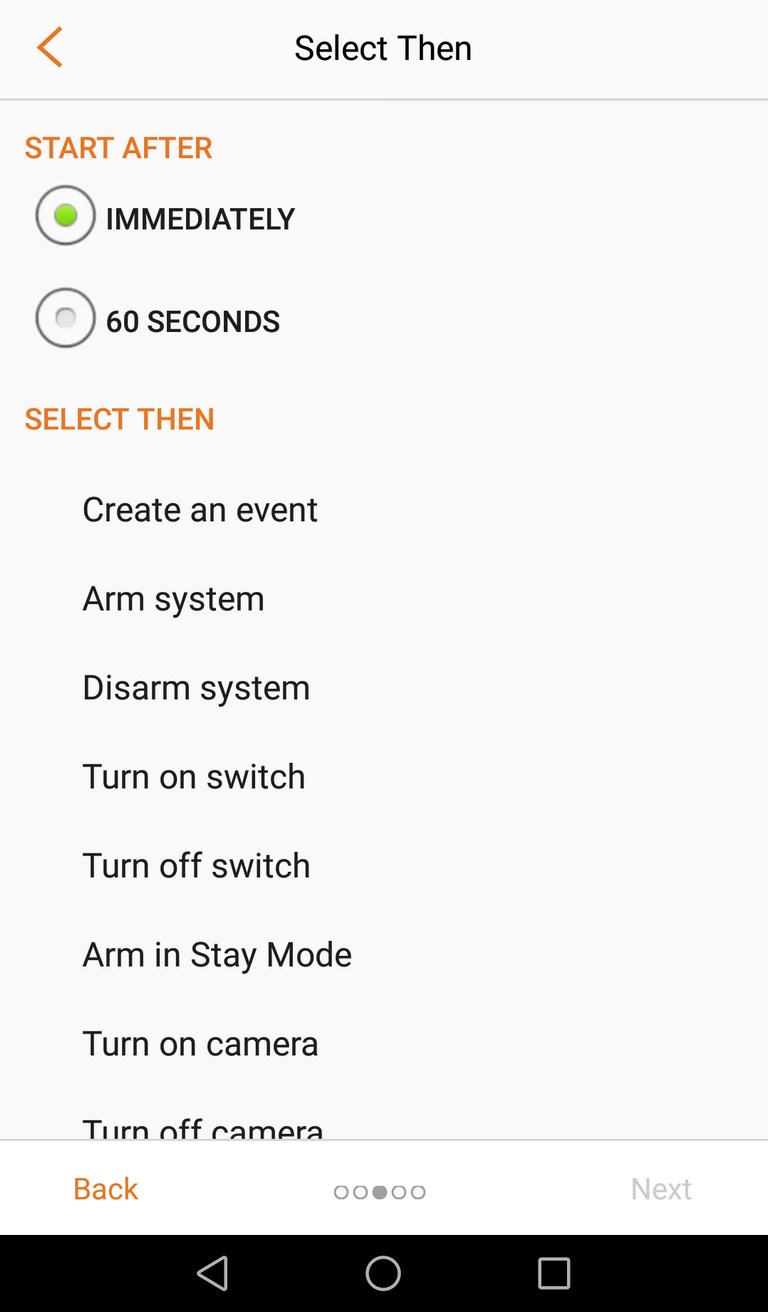Choose Turn on switch

384,777
